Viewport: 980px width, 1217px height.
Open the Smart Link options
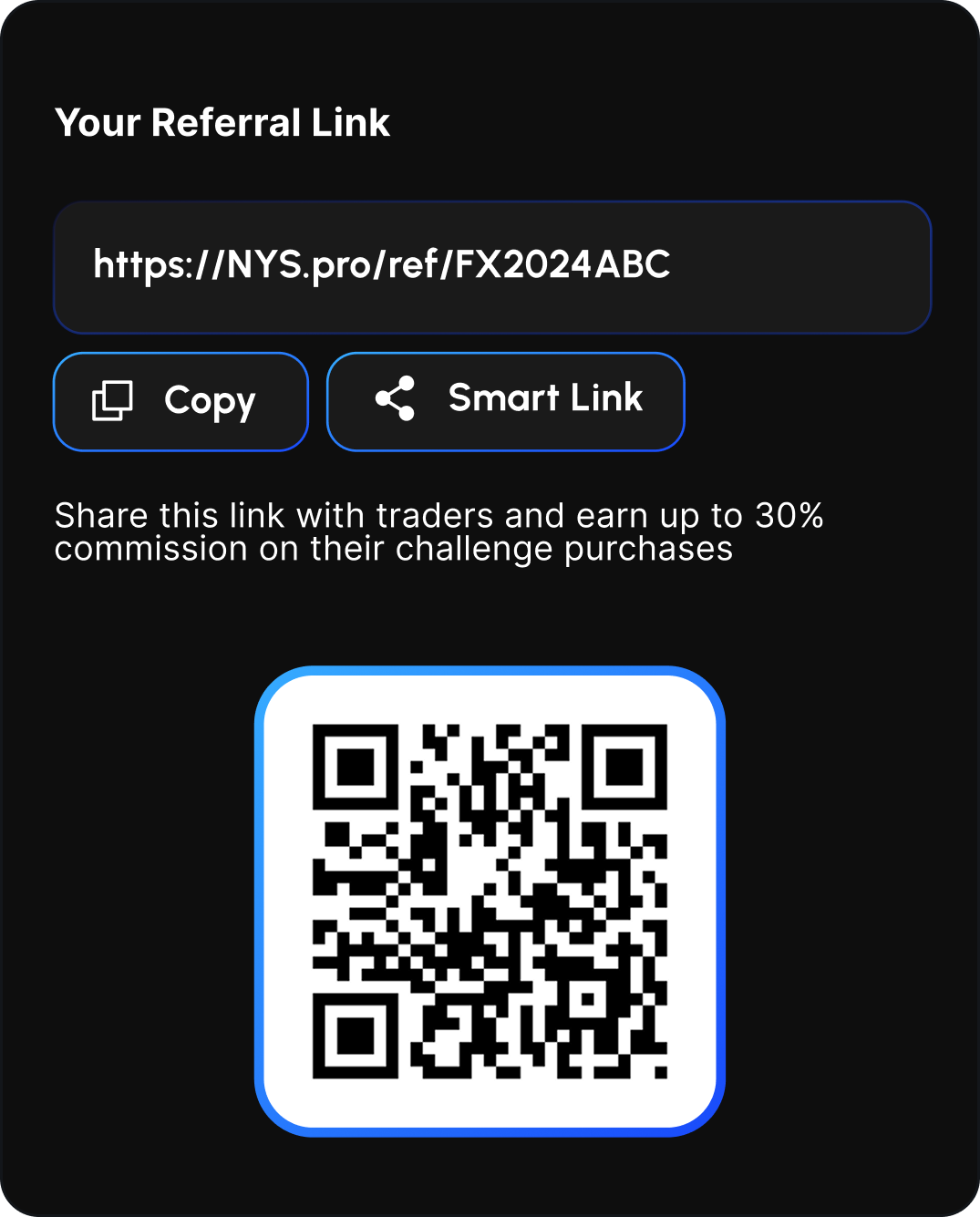(505, 401)
